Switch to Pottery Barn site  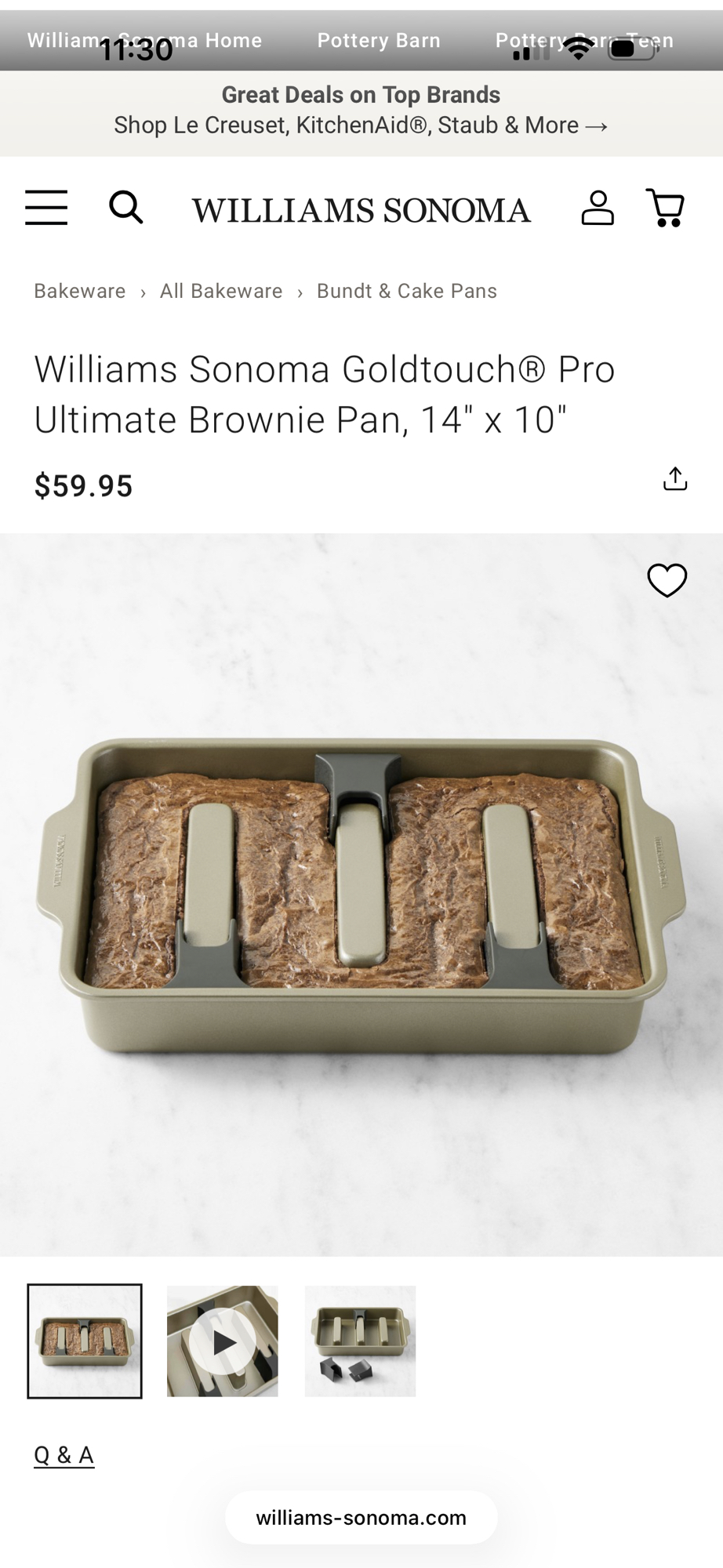(379, 41)
